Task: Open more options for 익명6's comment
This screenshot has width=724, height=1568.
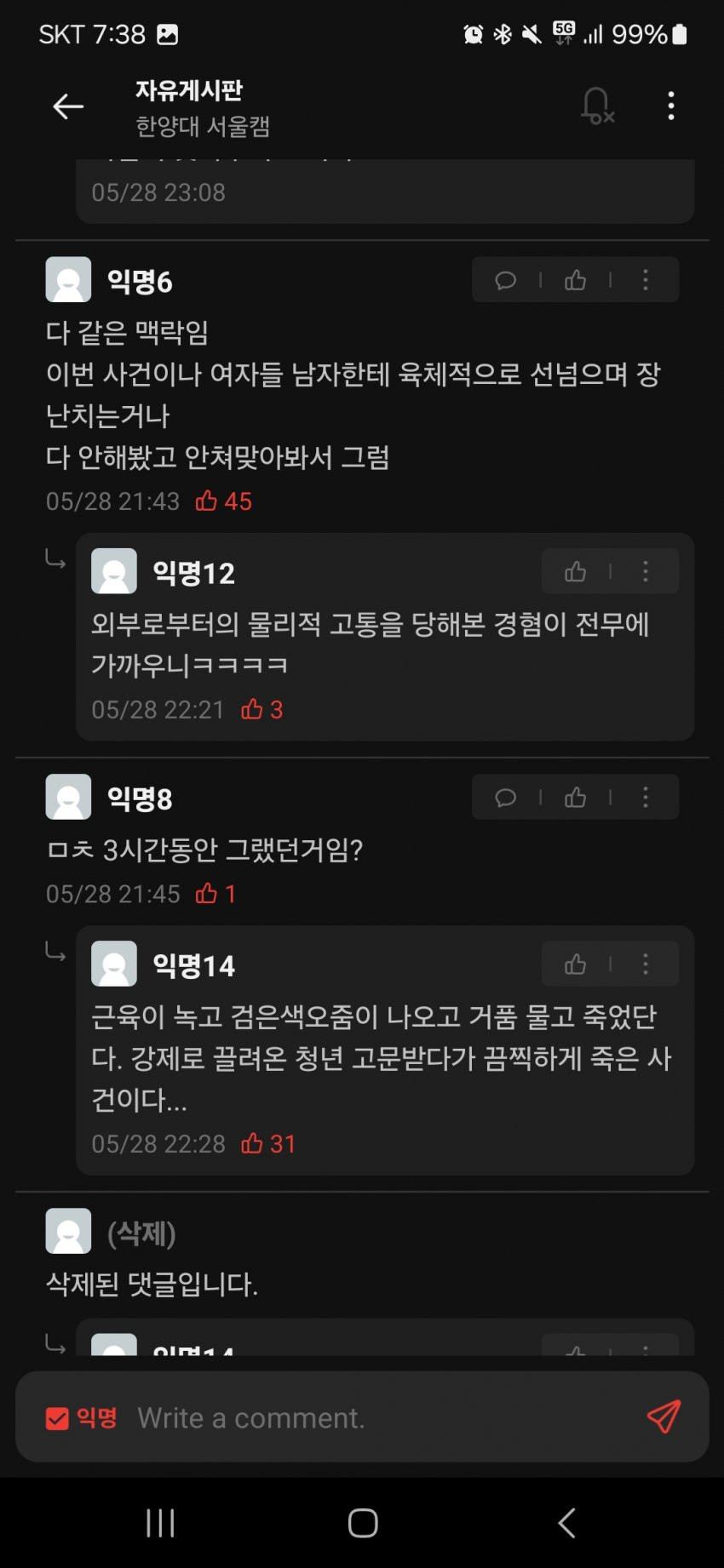Action: click(645, 280)
